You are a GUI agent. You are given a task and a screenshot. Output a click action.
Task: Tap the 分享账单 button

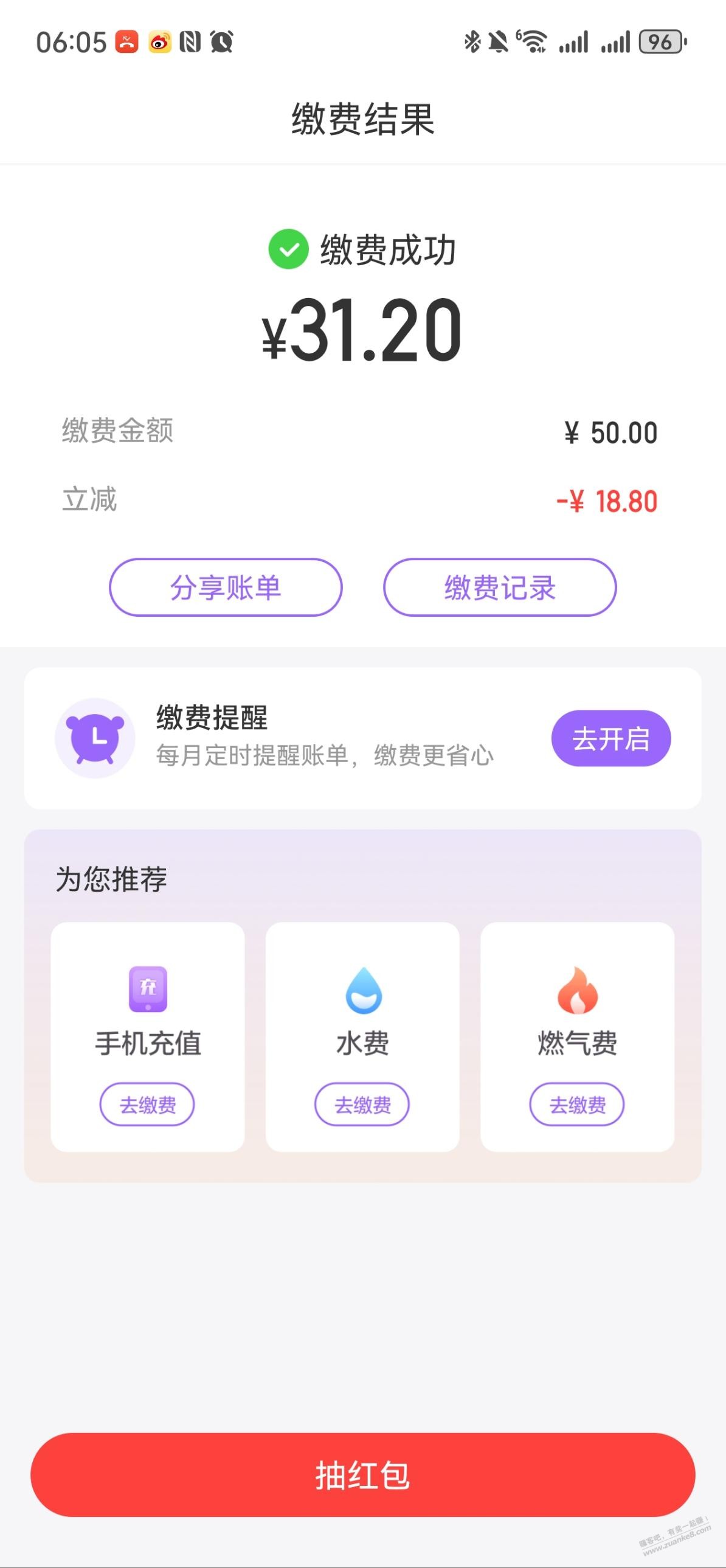[225, 588]
